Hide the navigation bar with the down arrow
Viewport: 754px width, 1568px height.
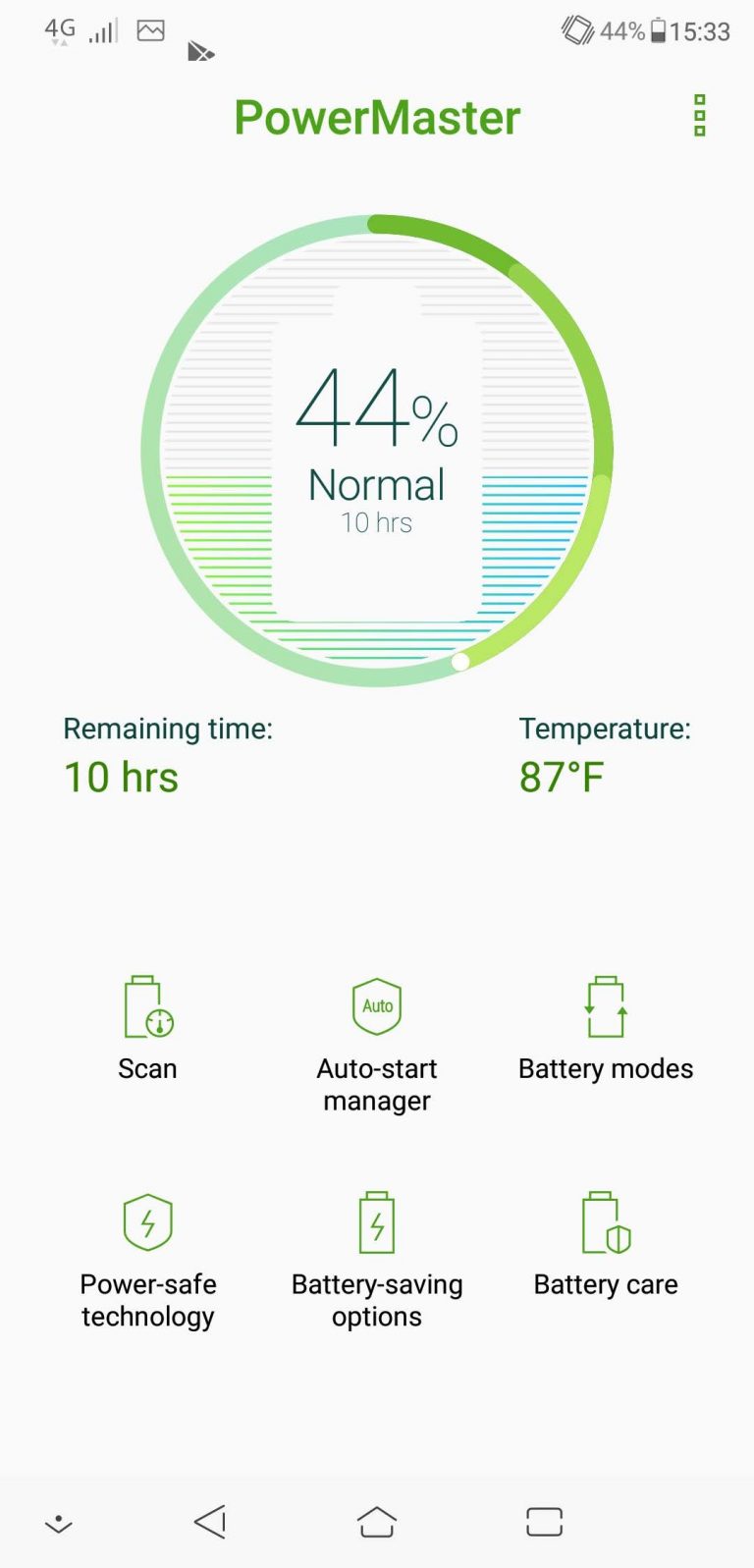[59, 1524]
